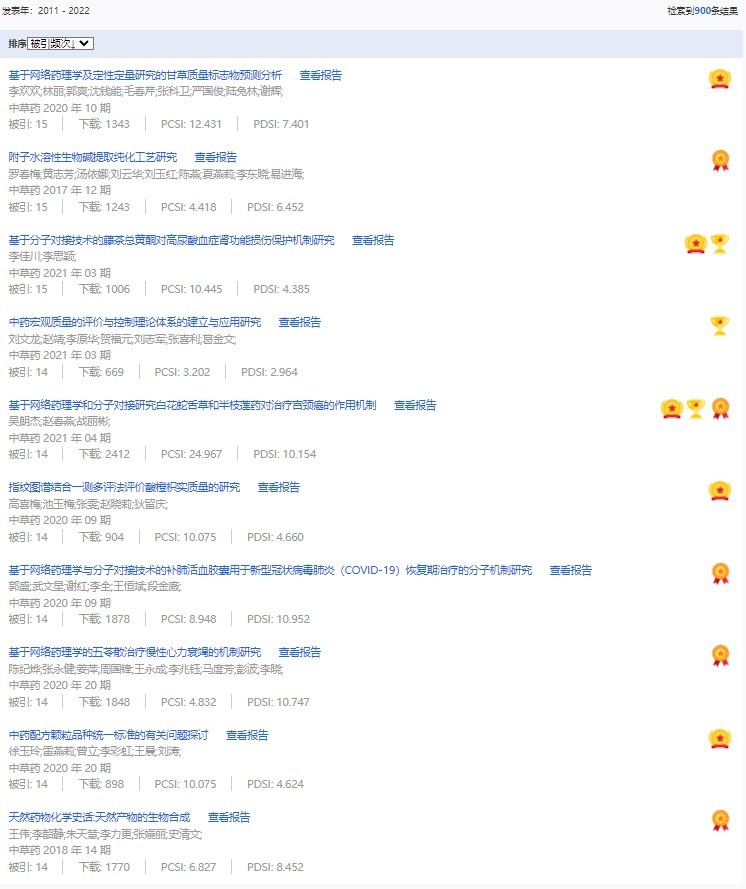Image resolution: width=746 pixels, height=889 pixels.
Task: Open article on 补肺活血胶囊 for COVID-19 recovery
Action: [270, 570]
